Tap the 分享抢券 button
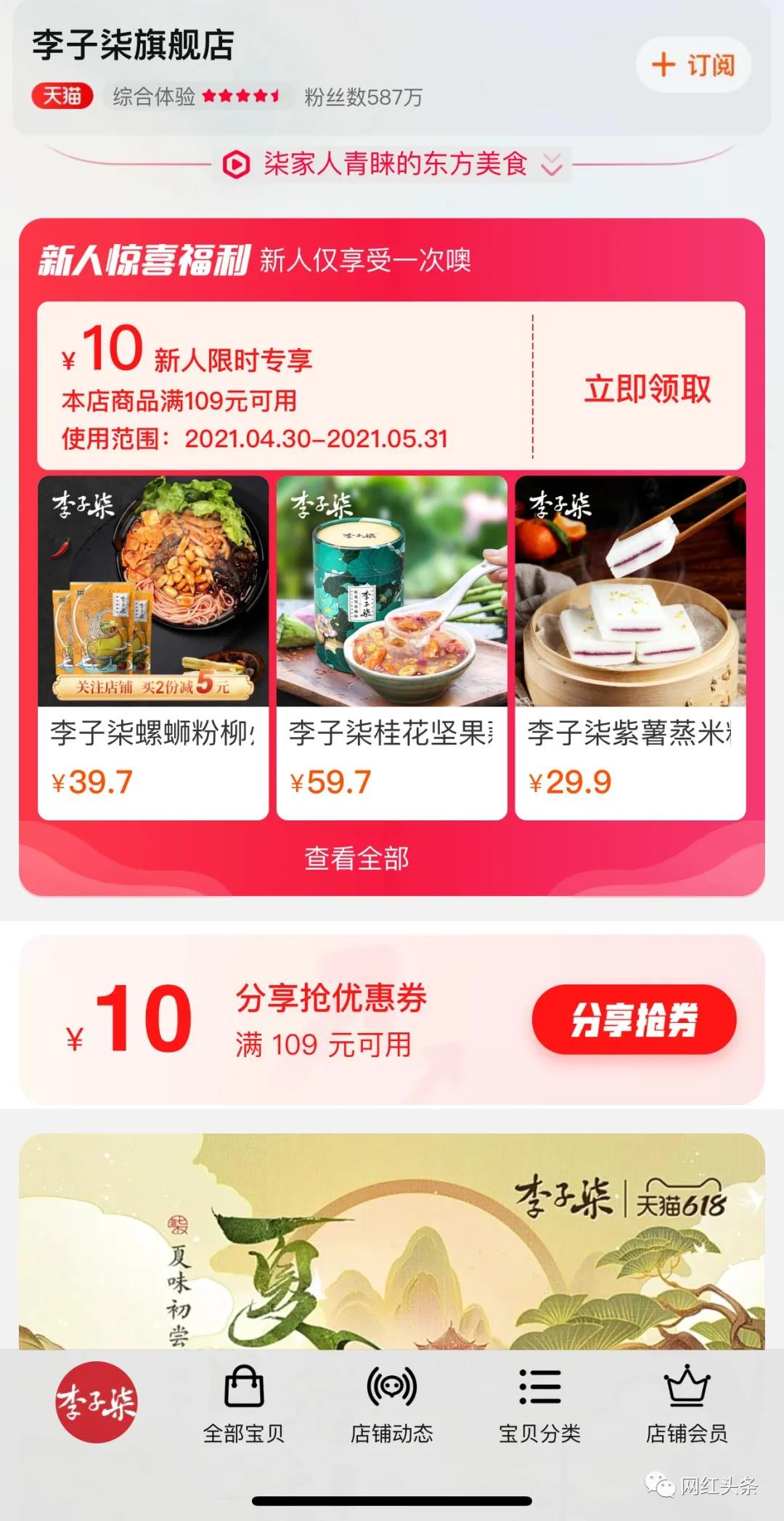The width and height of the screenshot is (784, 1521). (x=634, y=1019)
